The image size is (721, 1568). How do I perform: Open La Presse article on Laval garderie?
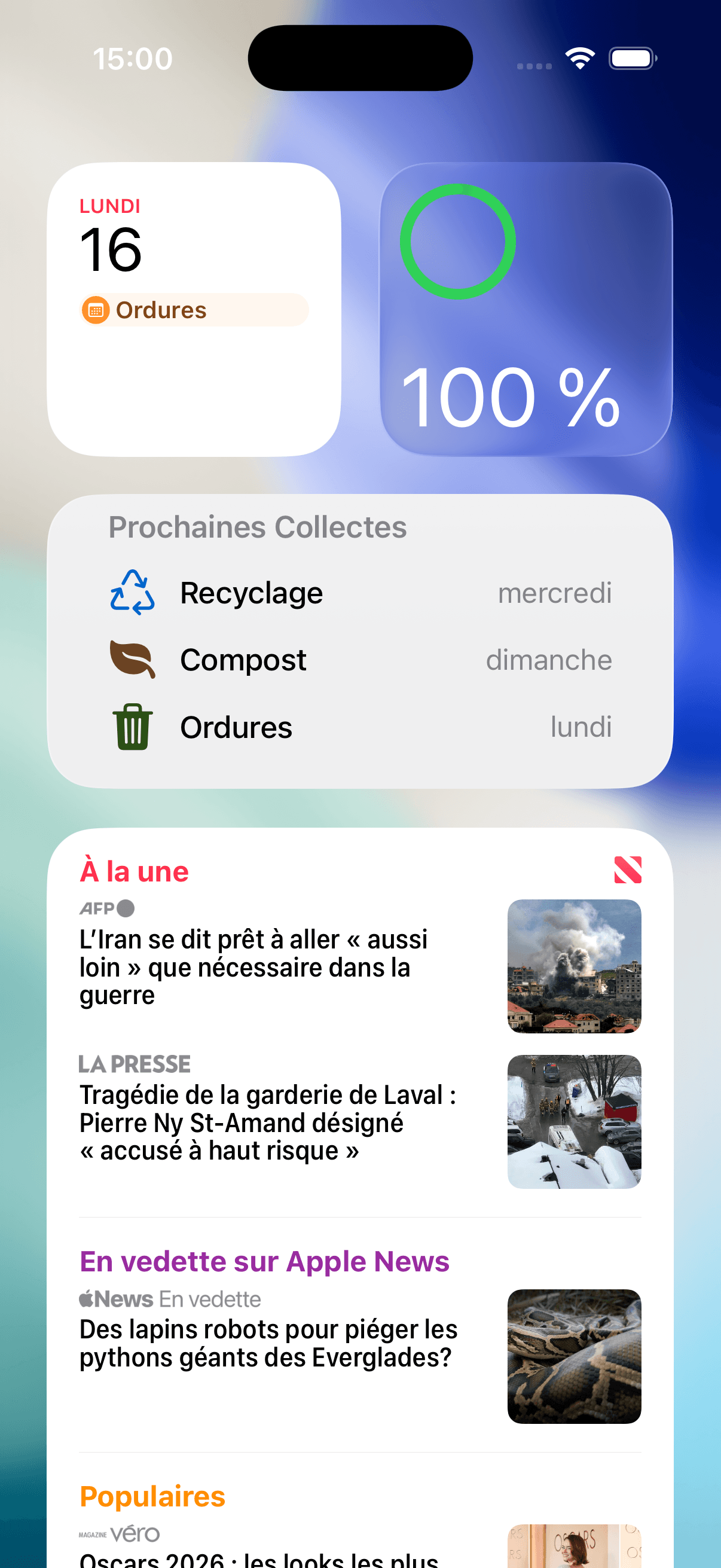pyautogui.click(x=268, y=1122)
